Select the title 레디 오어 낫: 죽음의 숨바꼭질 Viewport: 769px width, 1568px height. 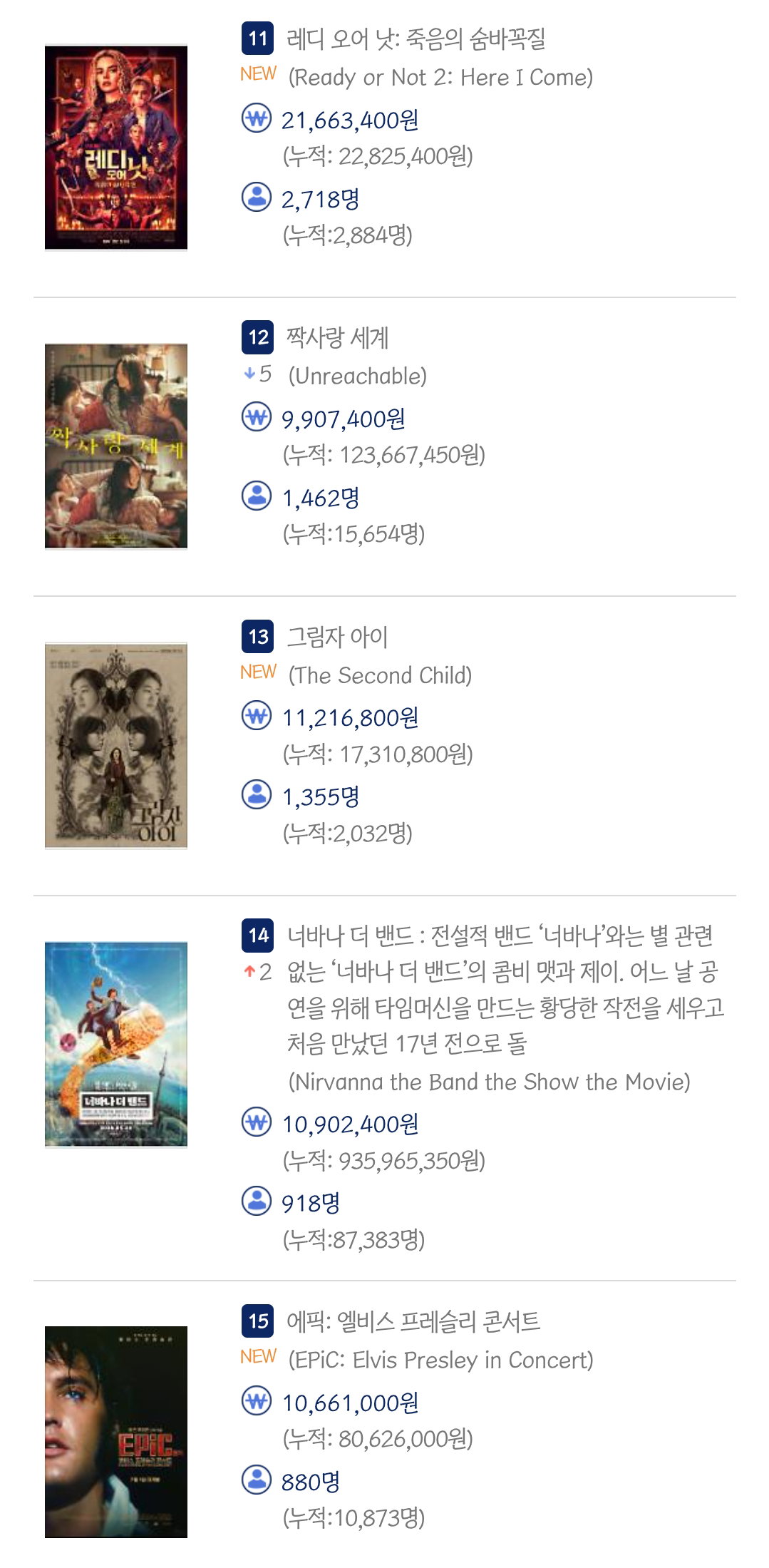coord(416,39)
